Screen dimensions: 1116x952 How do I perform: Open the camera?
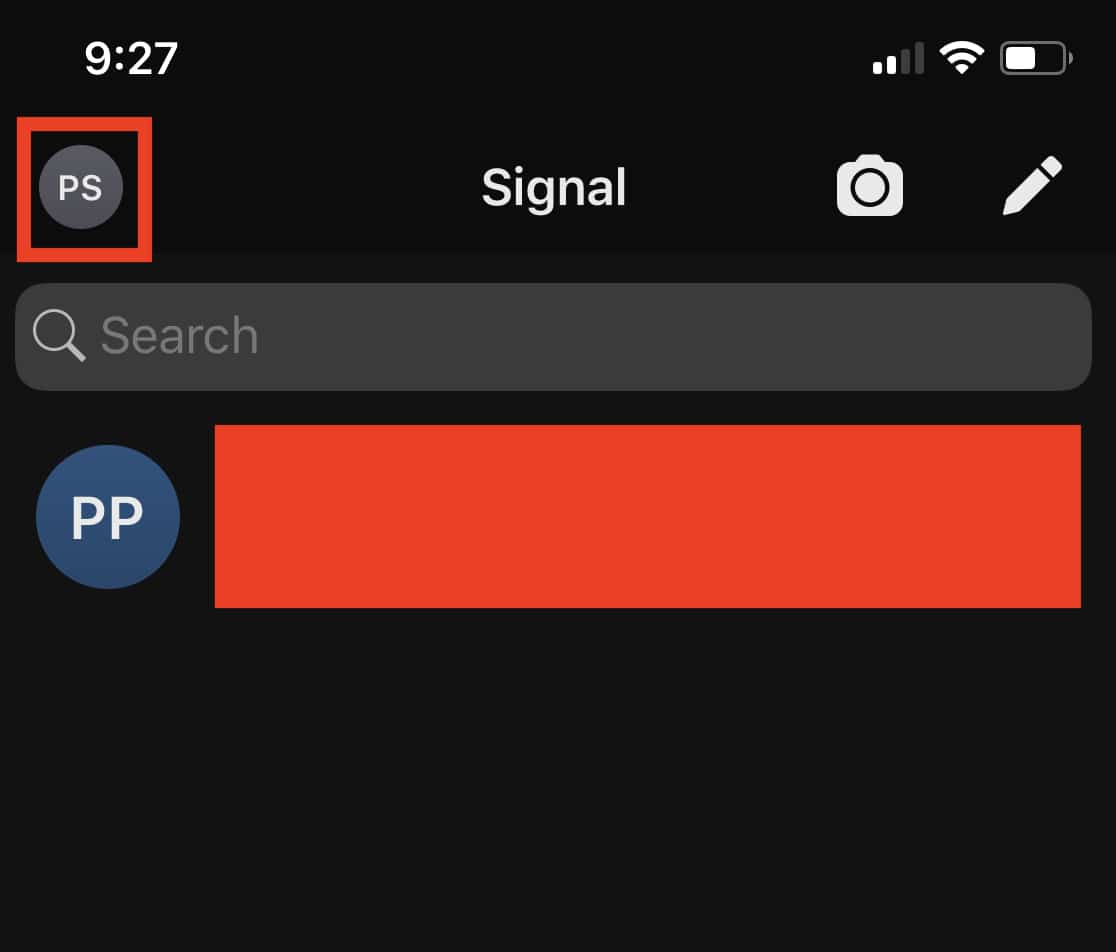(869, 186)
